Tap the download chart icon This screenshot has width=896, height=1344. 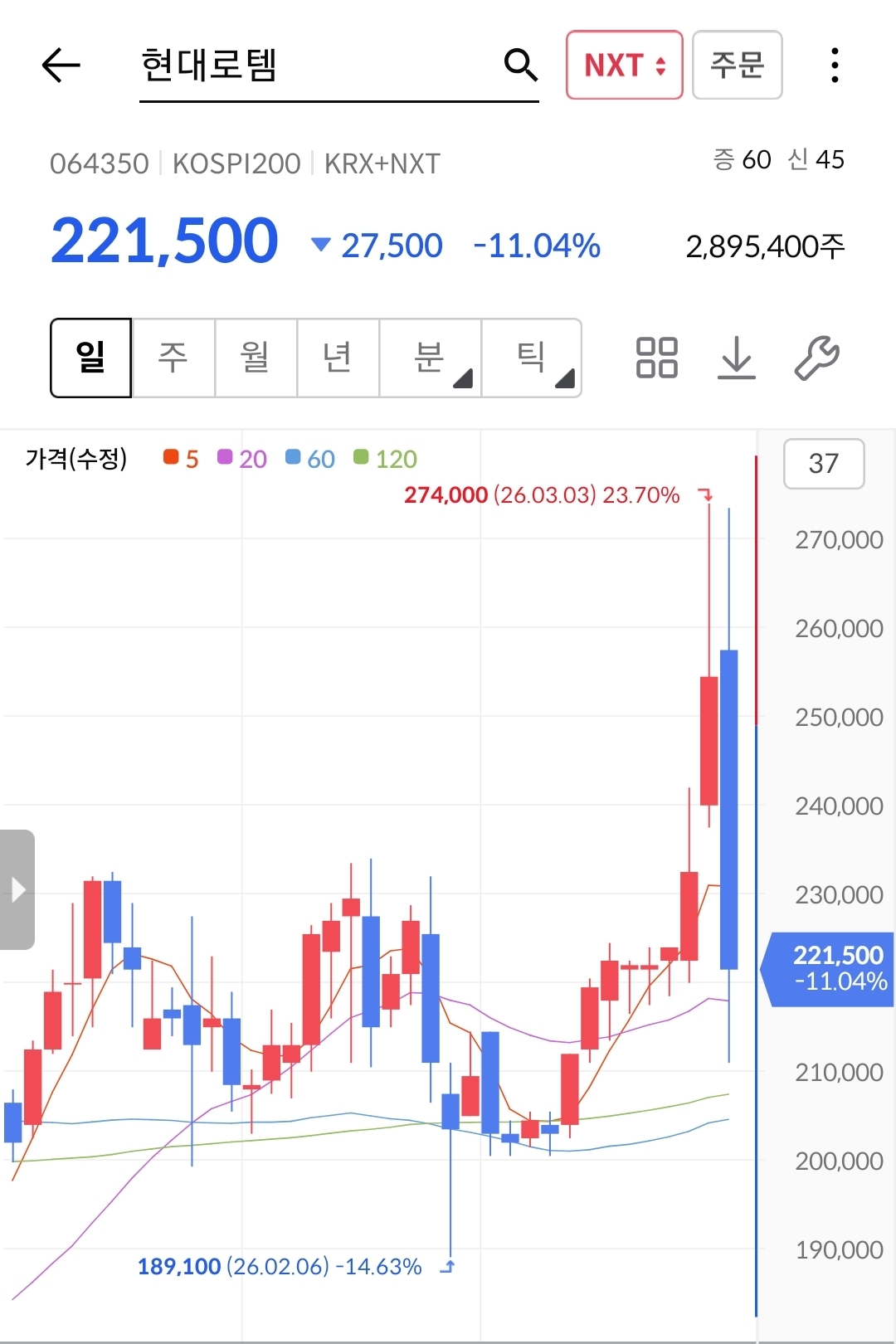[737, 358]
